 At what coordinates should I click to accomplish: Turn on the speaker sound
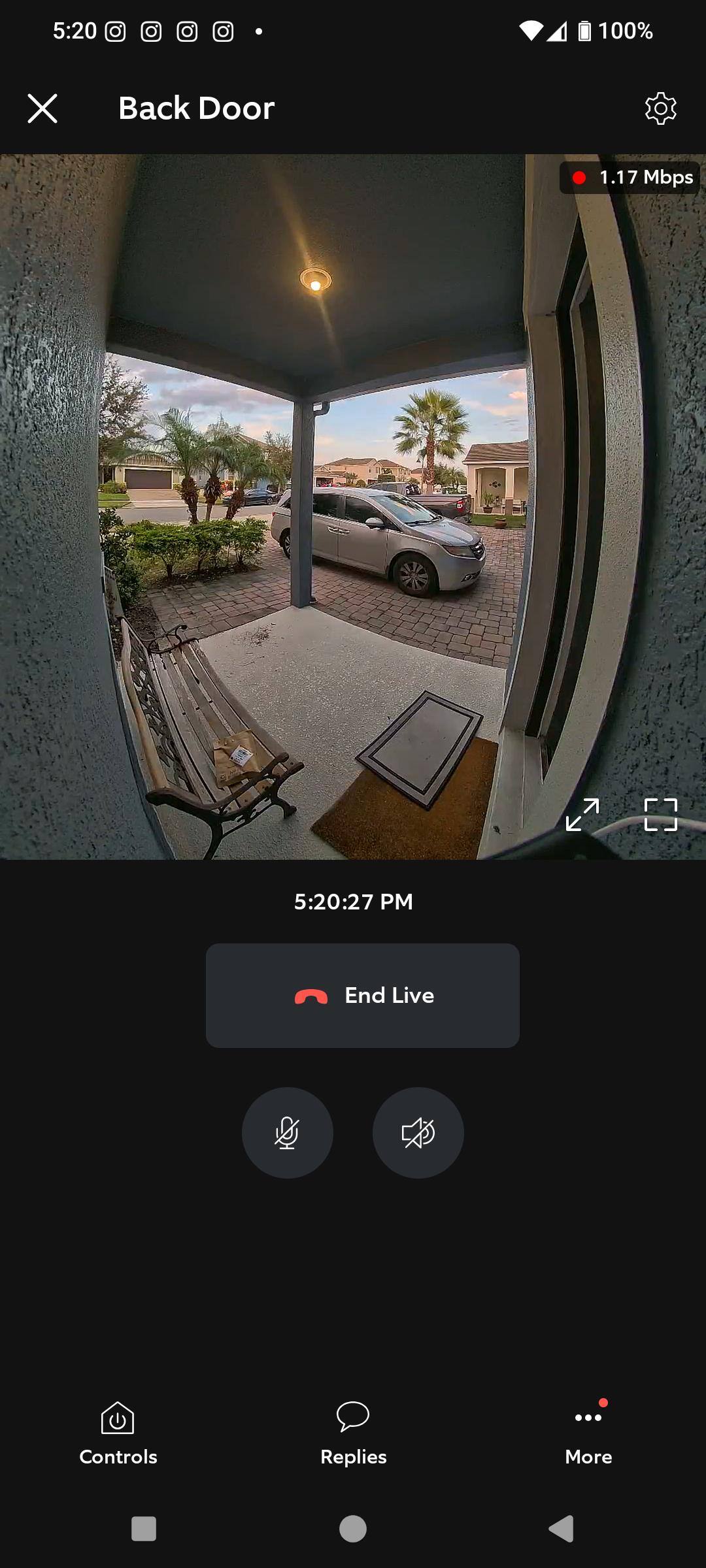(418, 1132)
